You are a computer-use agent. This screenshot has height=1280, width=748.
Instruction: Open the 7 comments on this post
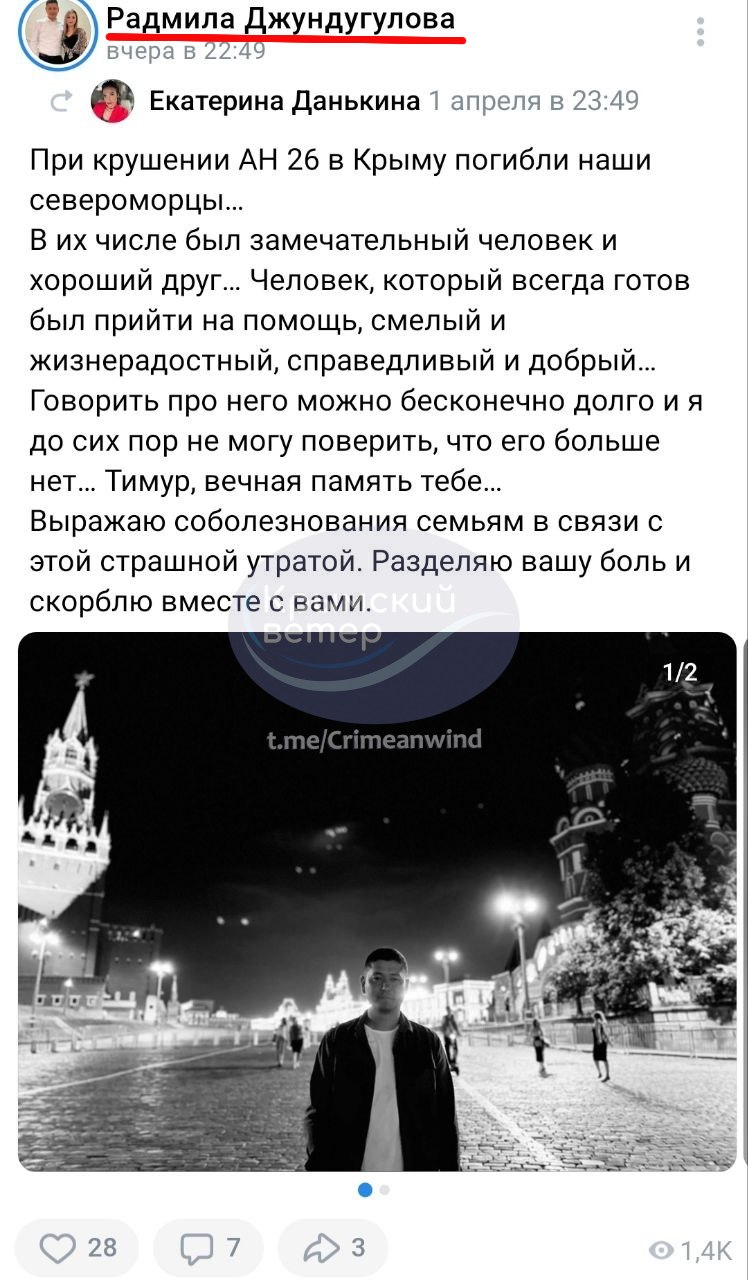pos(210,1248)
